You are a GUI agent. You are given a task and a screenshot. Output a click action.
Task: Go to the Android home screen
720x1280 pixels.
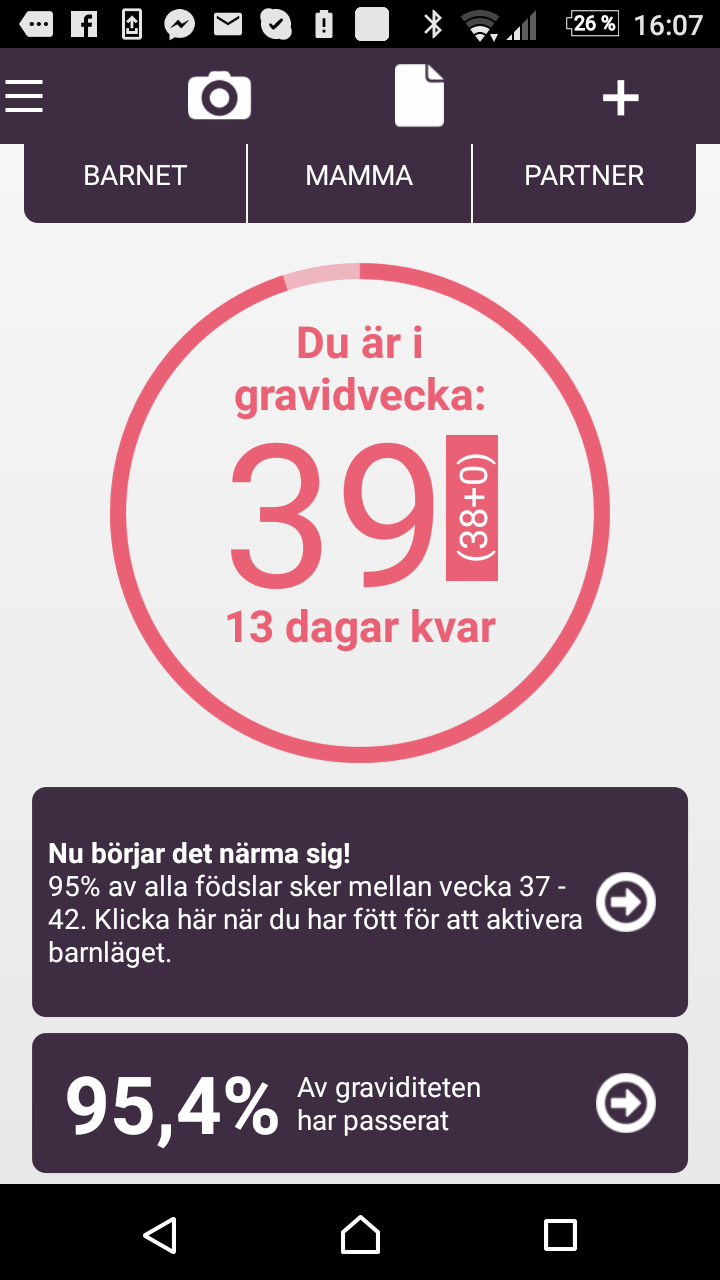[360, 1234]
